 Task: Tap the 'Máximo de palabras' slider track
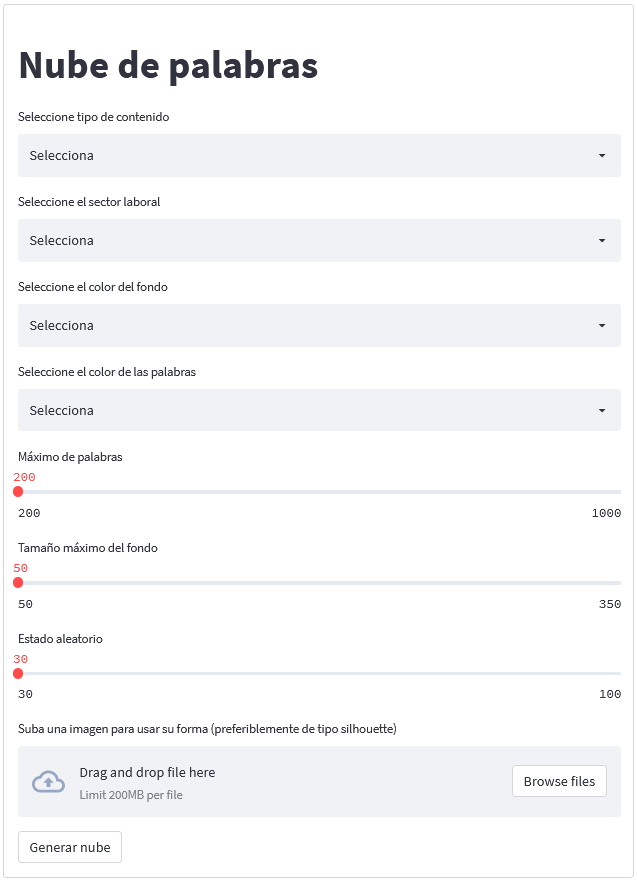[x=319, y=492]
